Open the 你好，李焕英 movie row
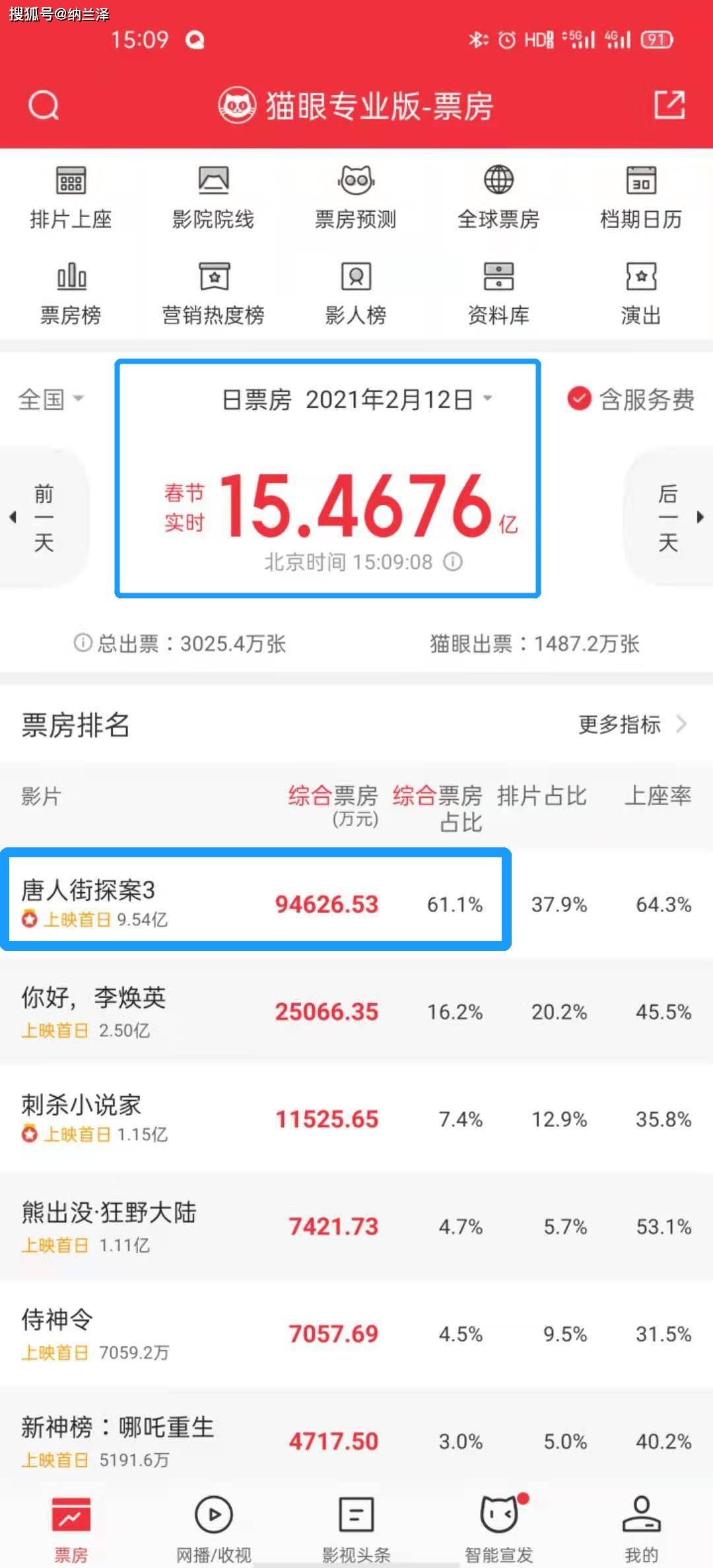The width and height of the screenshot is (713, 1568). 356,1010
